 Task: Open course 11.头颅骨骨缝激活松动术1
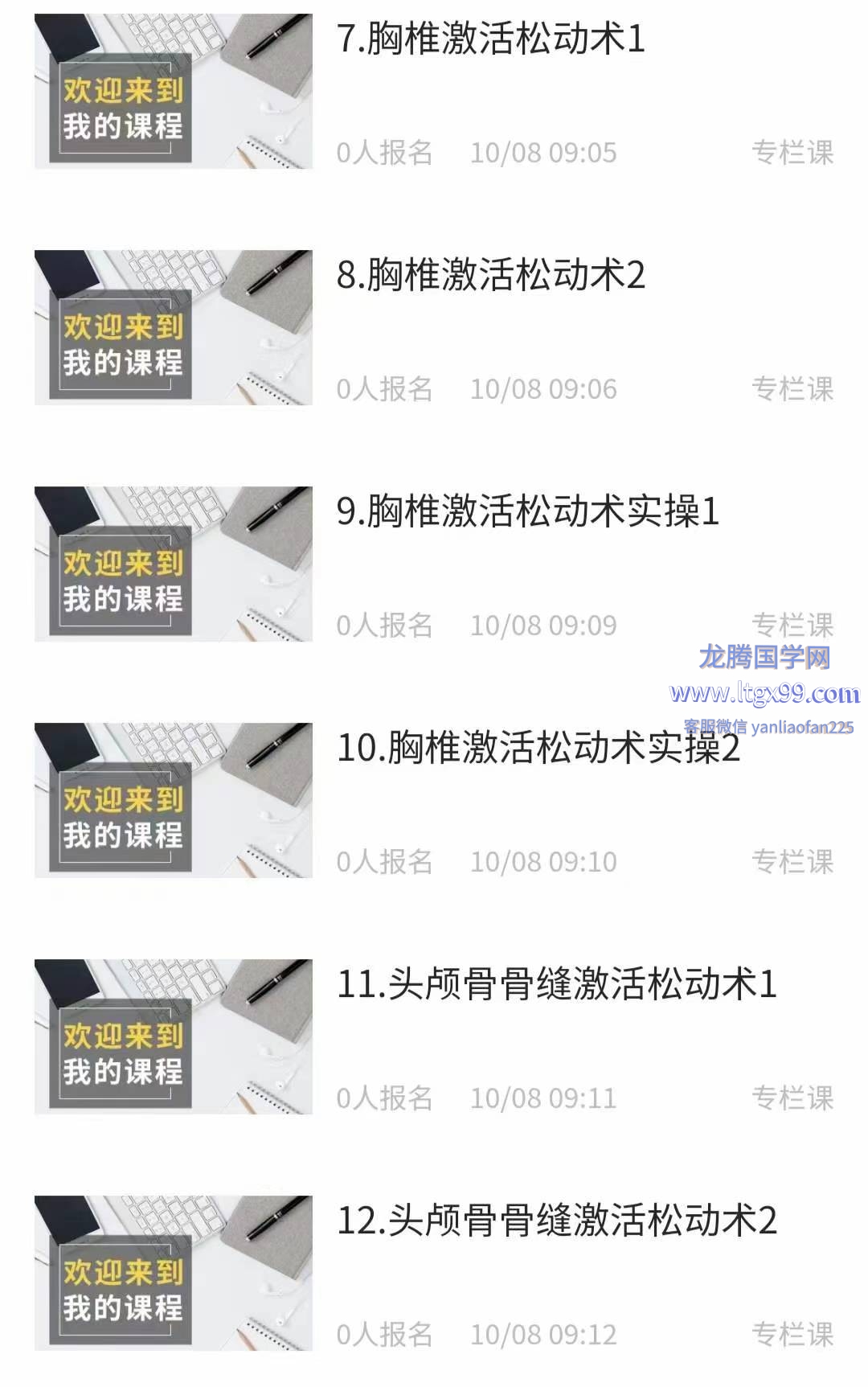click(556, 985)
